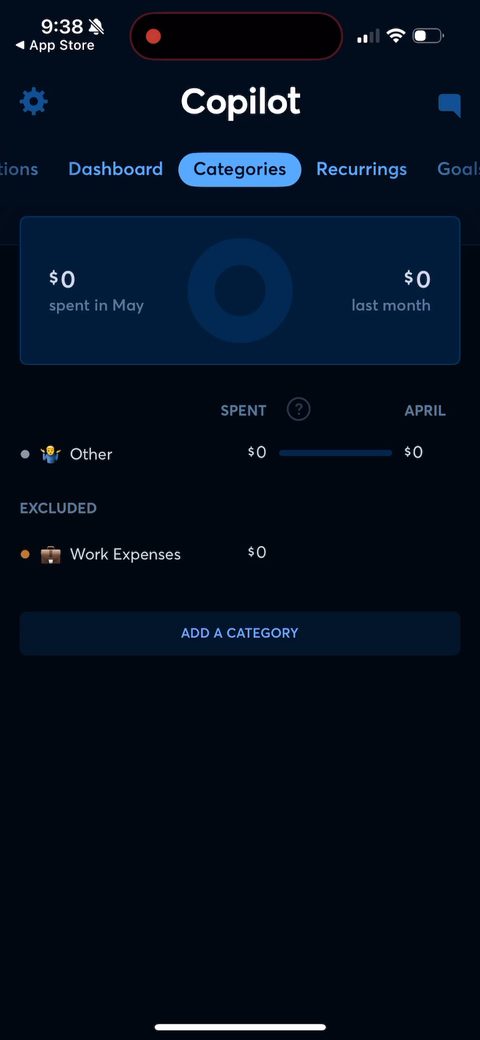Return to App Store via back link
Image resolution: width=480 pixels, height=1040 pixels.
(55, 46)
